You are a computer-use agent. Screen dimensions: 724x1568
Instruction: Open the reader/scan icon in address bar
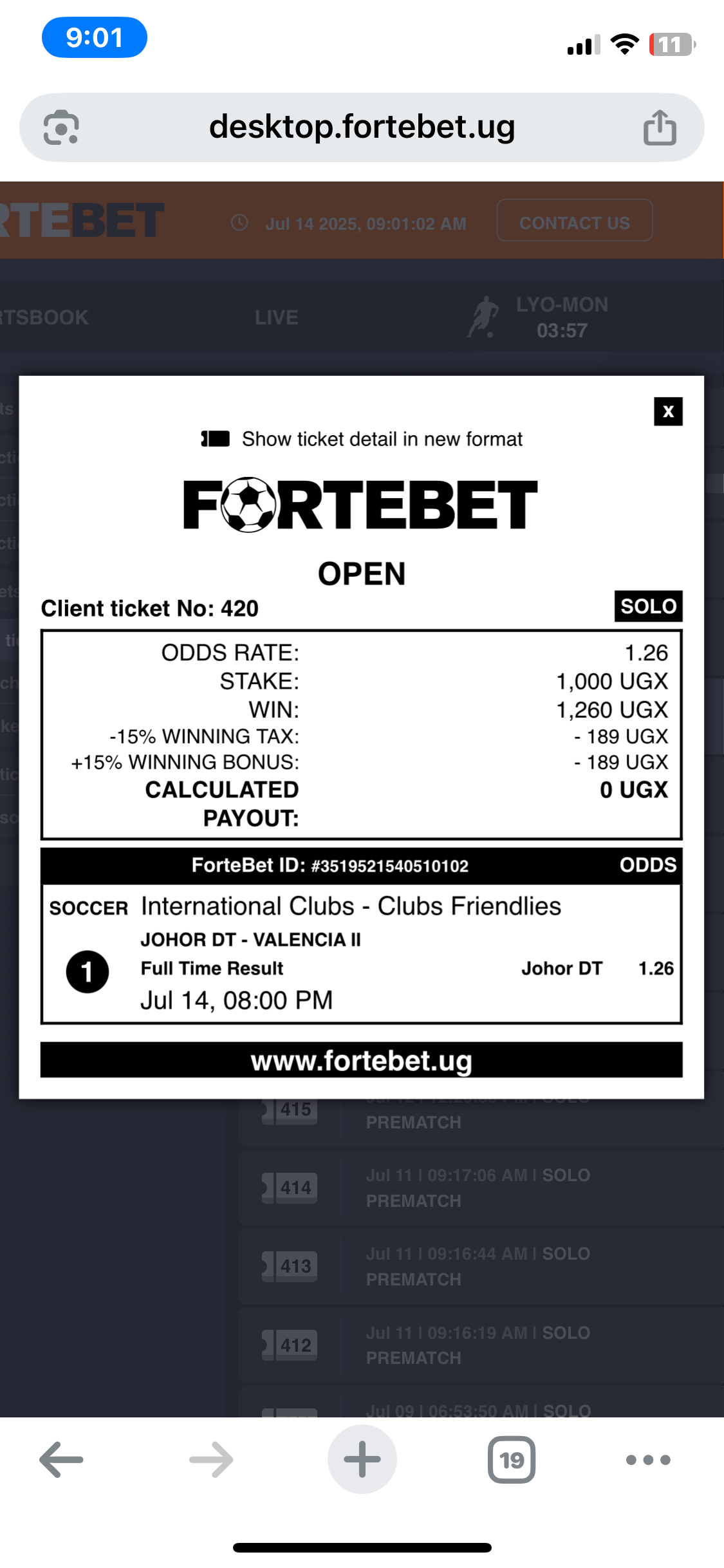61,127
